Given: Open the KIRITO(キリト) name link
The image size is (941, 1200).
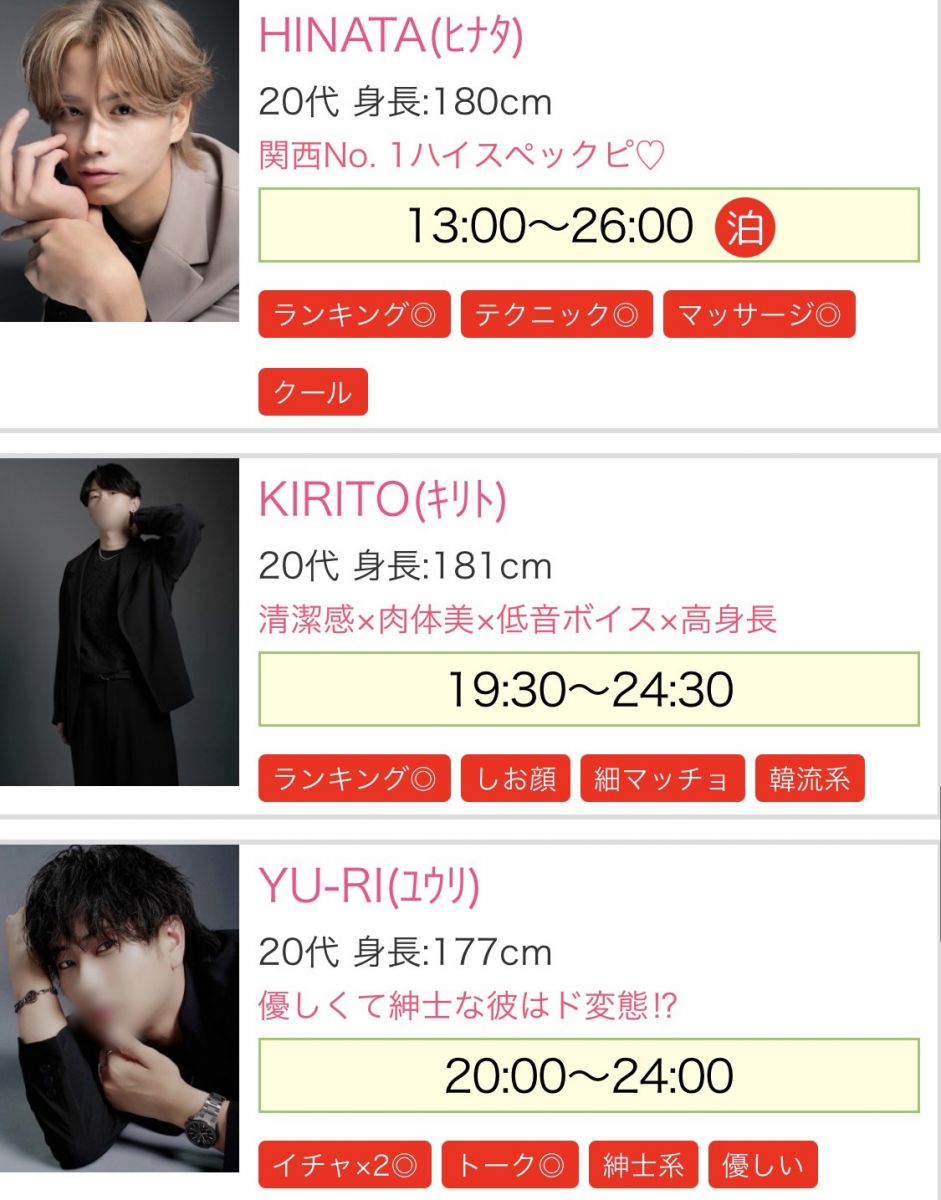Looking at the screenshot, I should (x=383, y=501).
